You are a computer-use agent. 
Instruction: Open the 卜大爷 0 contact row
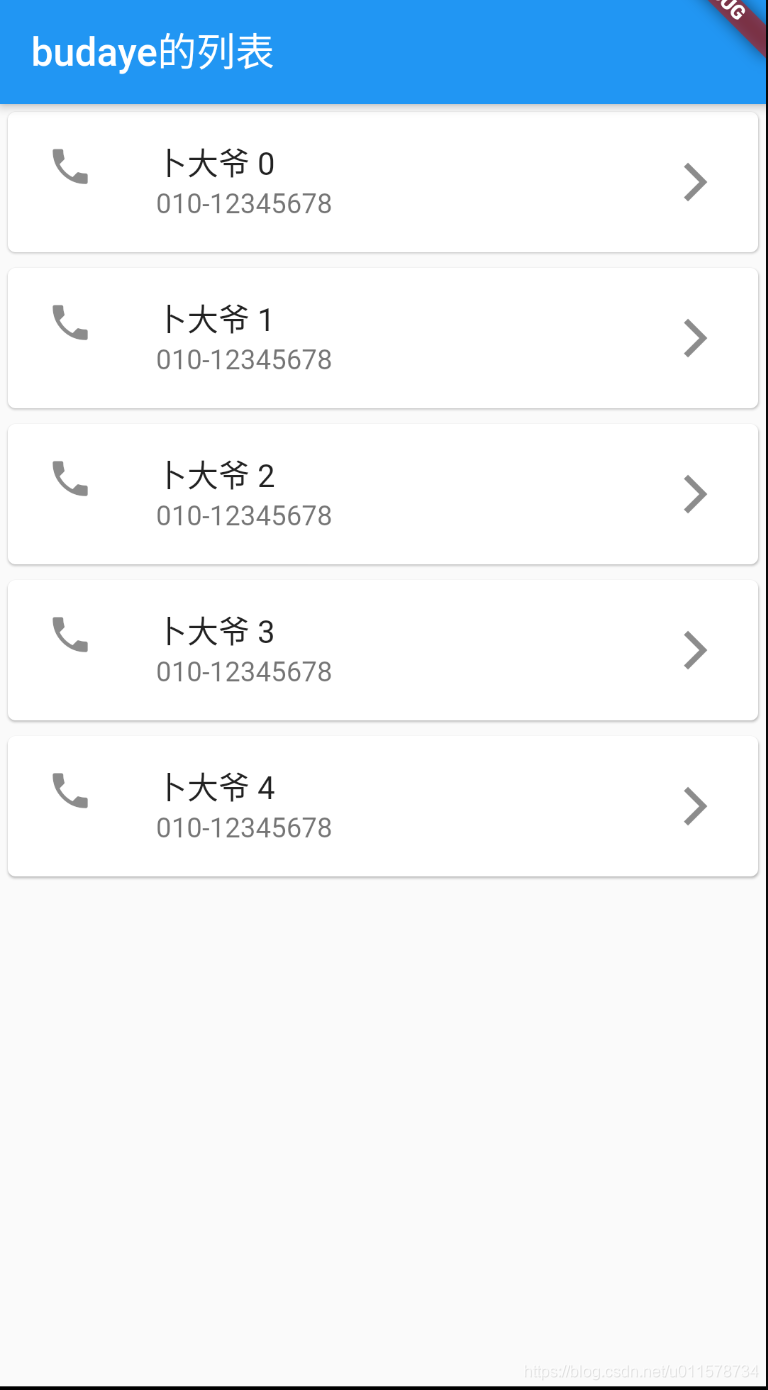click(382, 182)
